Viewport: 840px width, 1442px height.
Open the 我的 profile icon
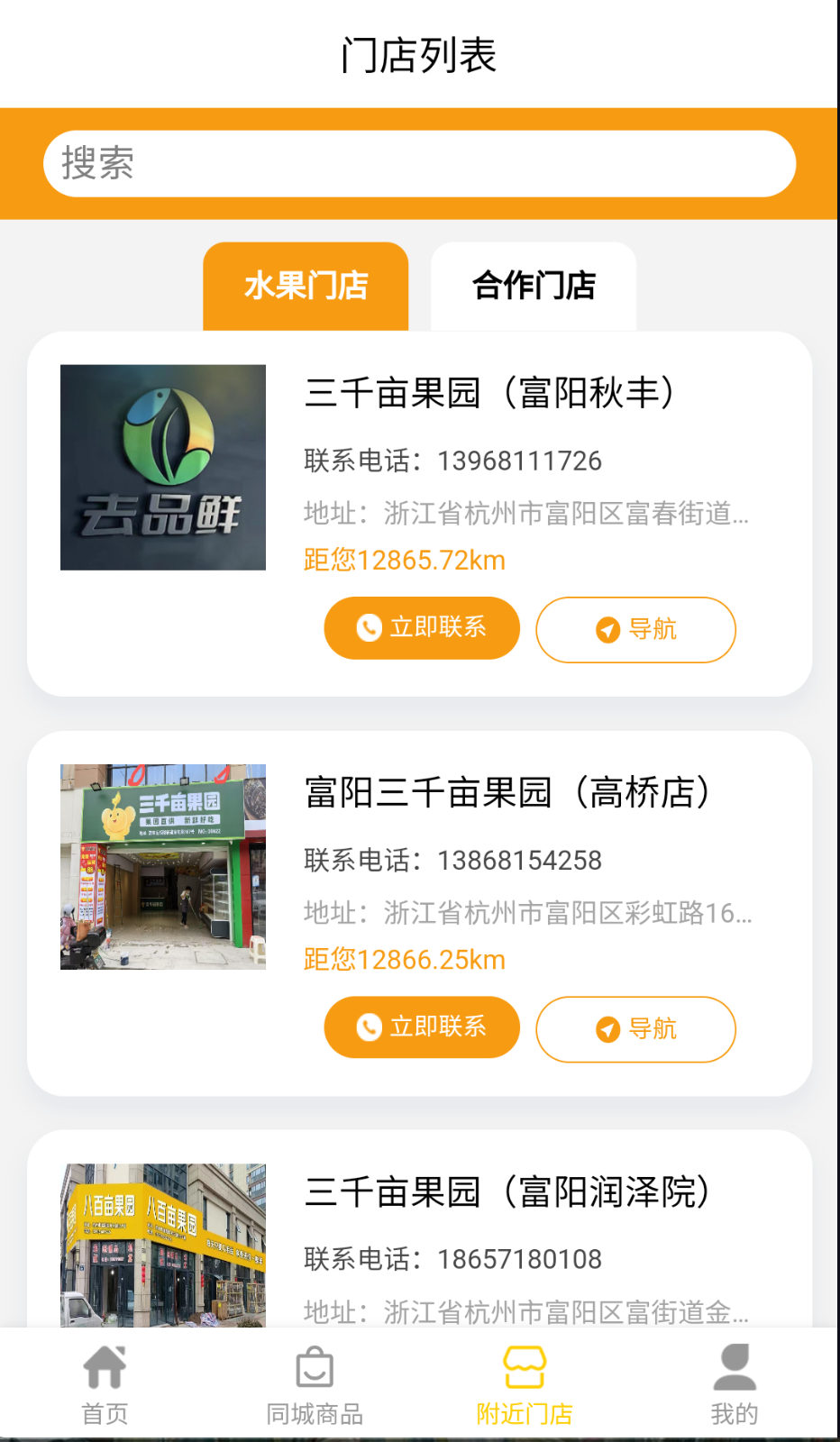(734, 1364)
